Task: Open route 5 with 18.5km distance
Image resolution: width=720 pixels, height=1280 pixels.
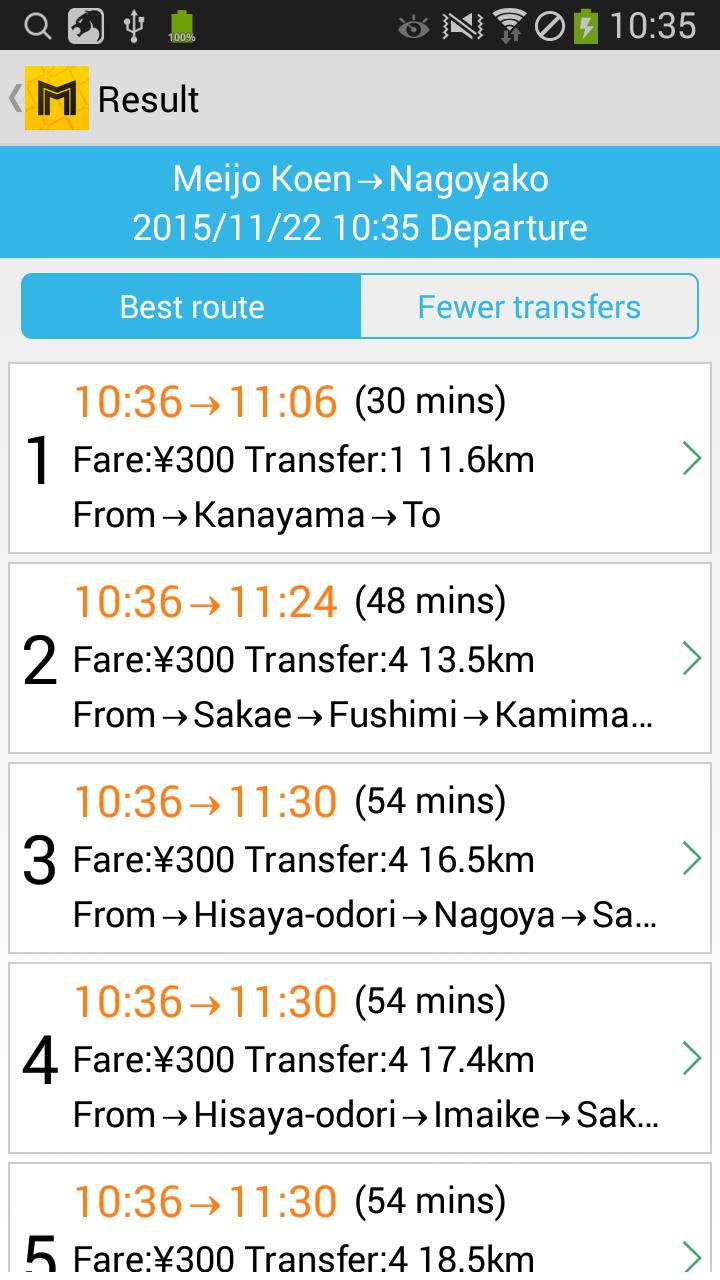Action: pyautogui.click(x=360, y=1225)
